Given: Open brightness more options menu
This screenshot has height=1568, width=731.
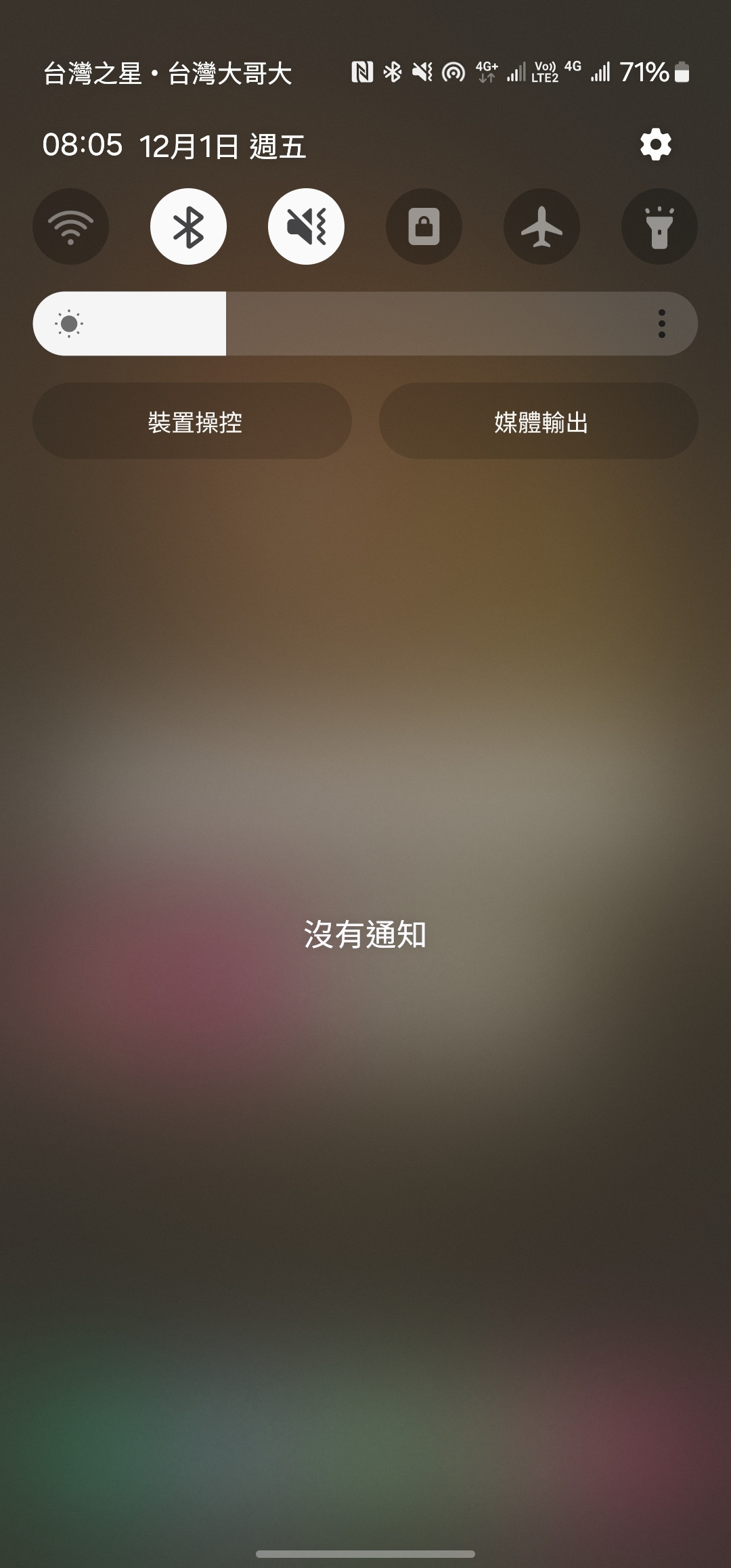Looking at the screenshot, I should [661, 324].
